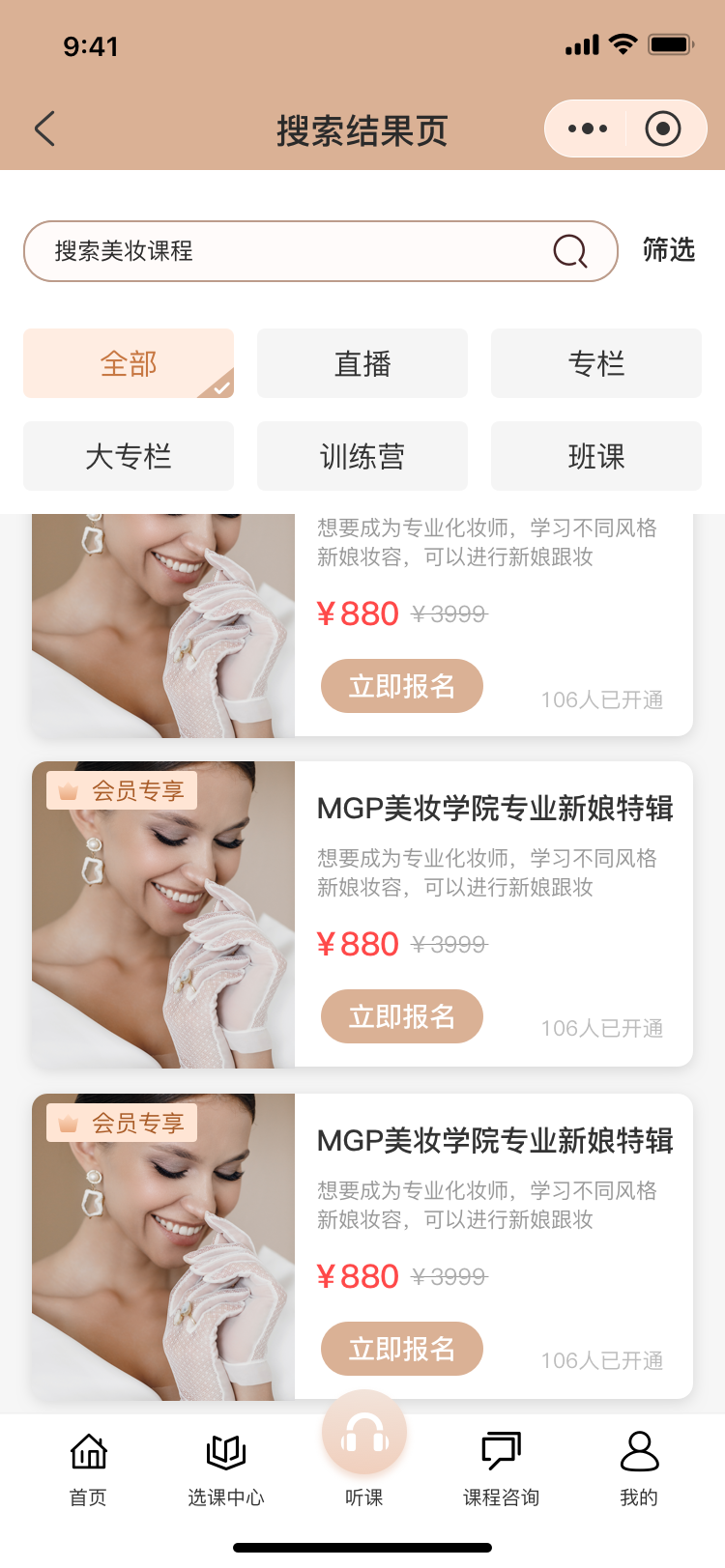
Task: Open the 筛选 filter options
Action: [x=669, y=250]
